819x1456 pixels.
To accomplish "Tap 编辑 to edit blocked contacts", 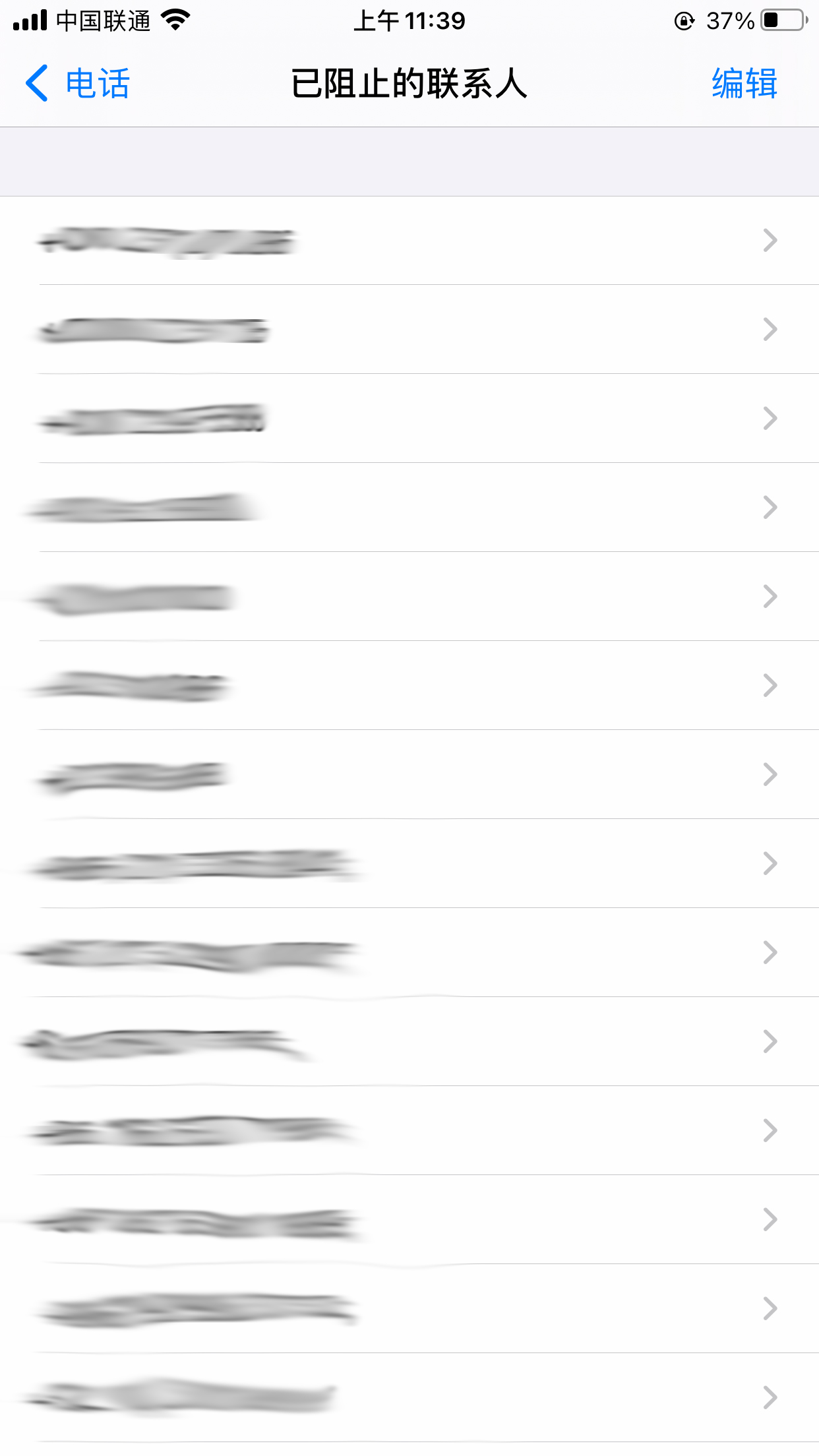I will pos(744,84).
